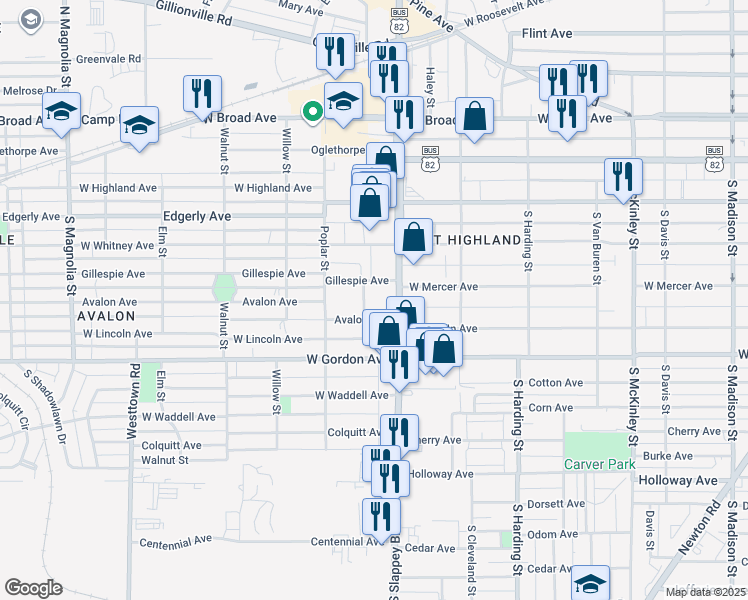Open the school marker near N Magnolia St
The width and height of the screenshot is (748, 600).
coord(61,112)
